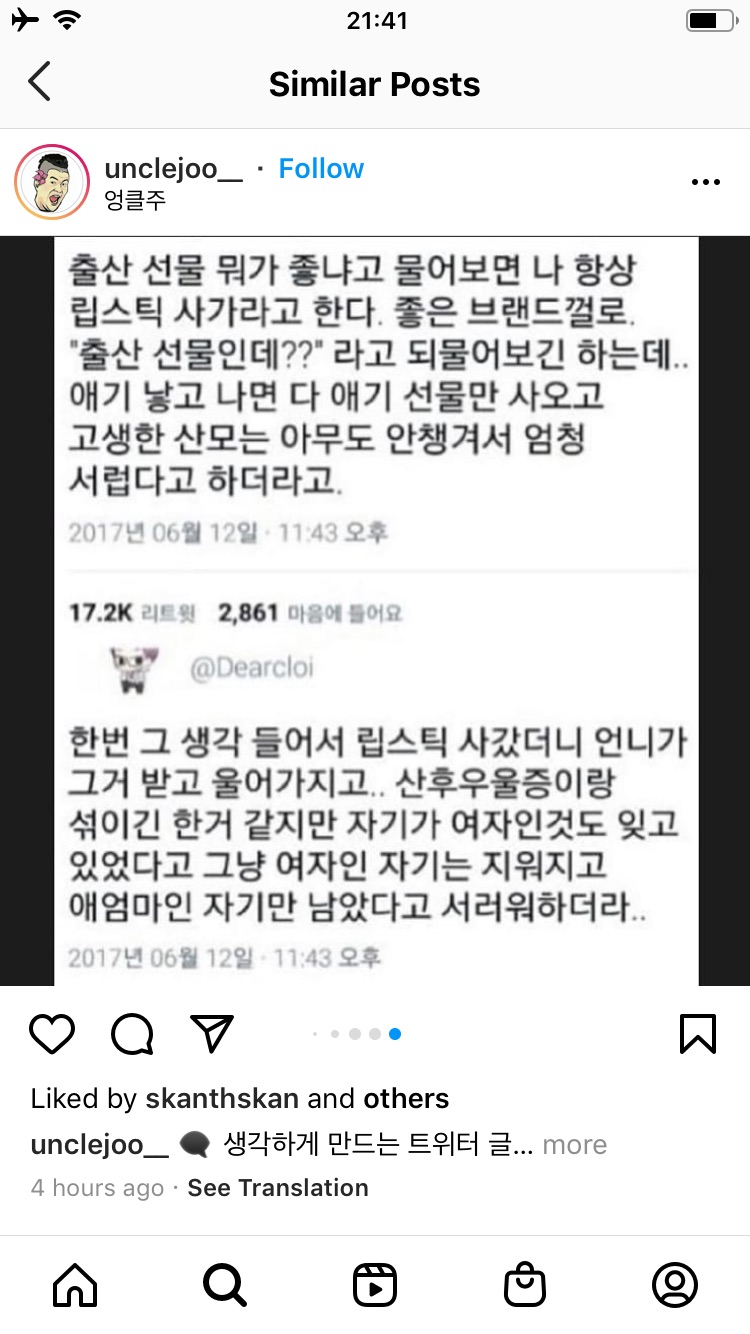Switch to the Profile tab

(675, 1285)
